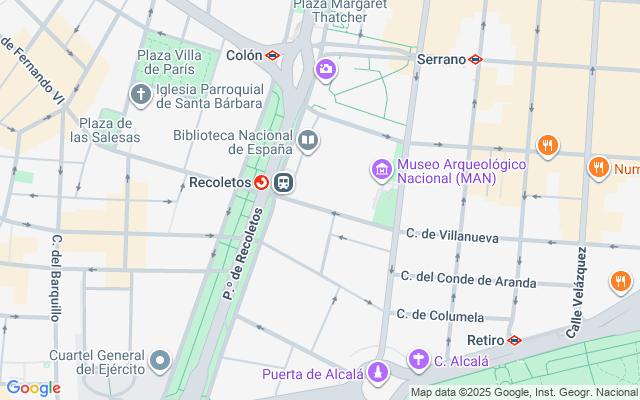Tap the Biblioteca Nacional de España pin
The image size is (640, 400).
pos(307,141)
